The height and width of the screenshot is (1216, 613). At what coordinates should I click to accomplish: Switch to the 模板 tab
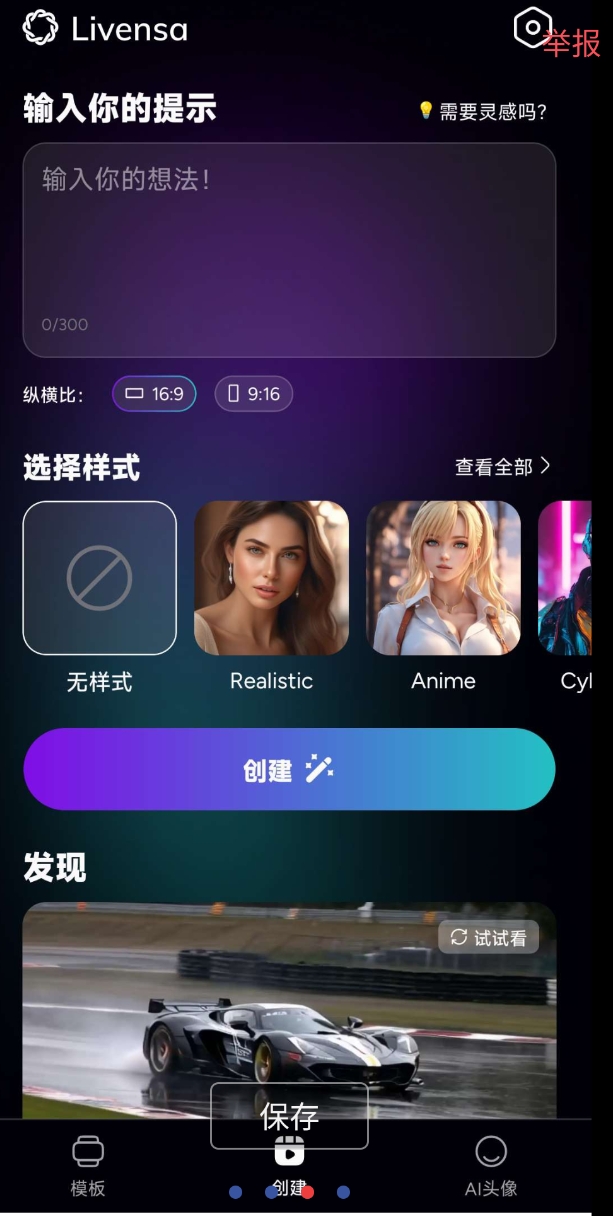88,1166
